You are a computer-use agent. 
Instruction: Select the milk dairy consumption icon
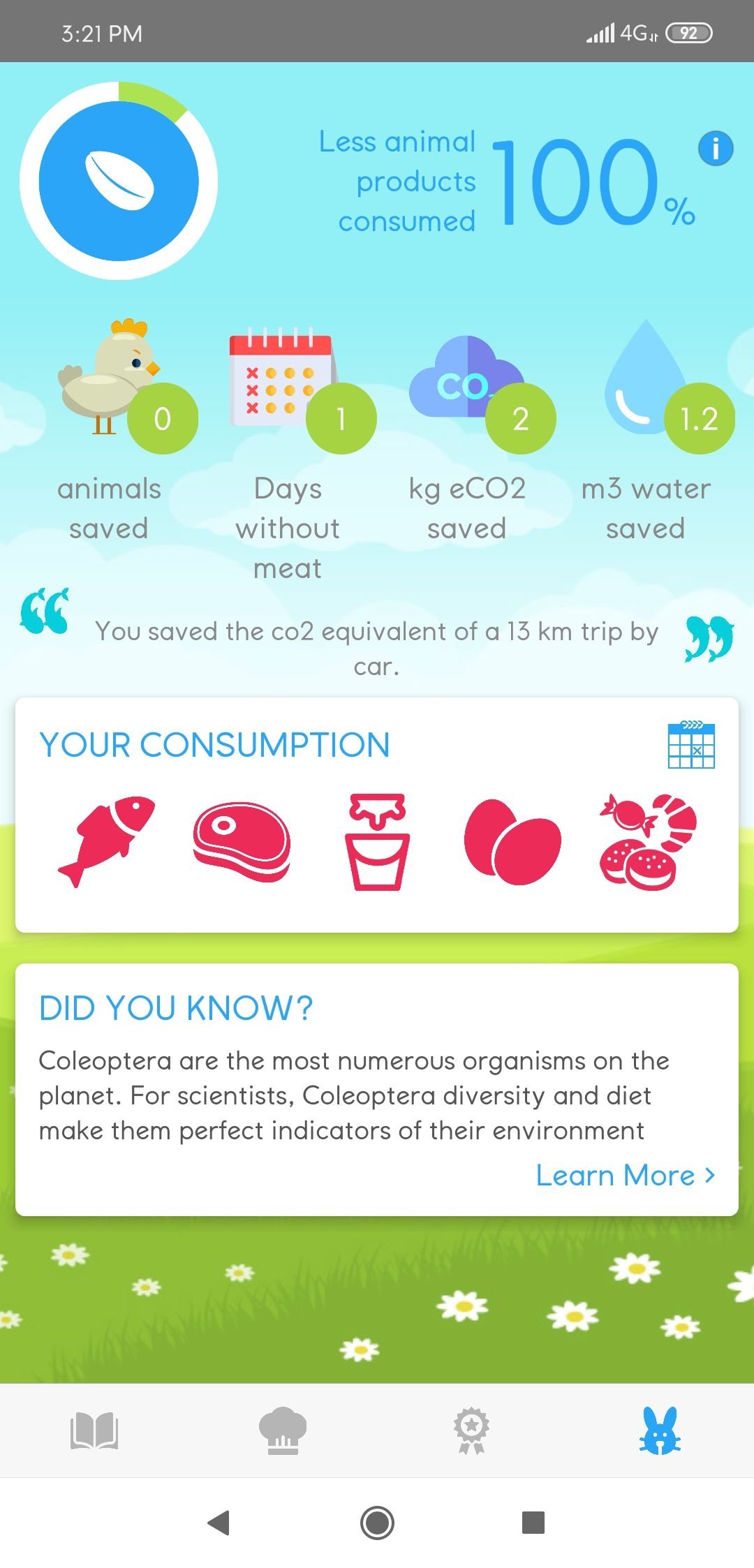click(x=378, y=841)
